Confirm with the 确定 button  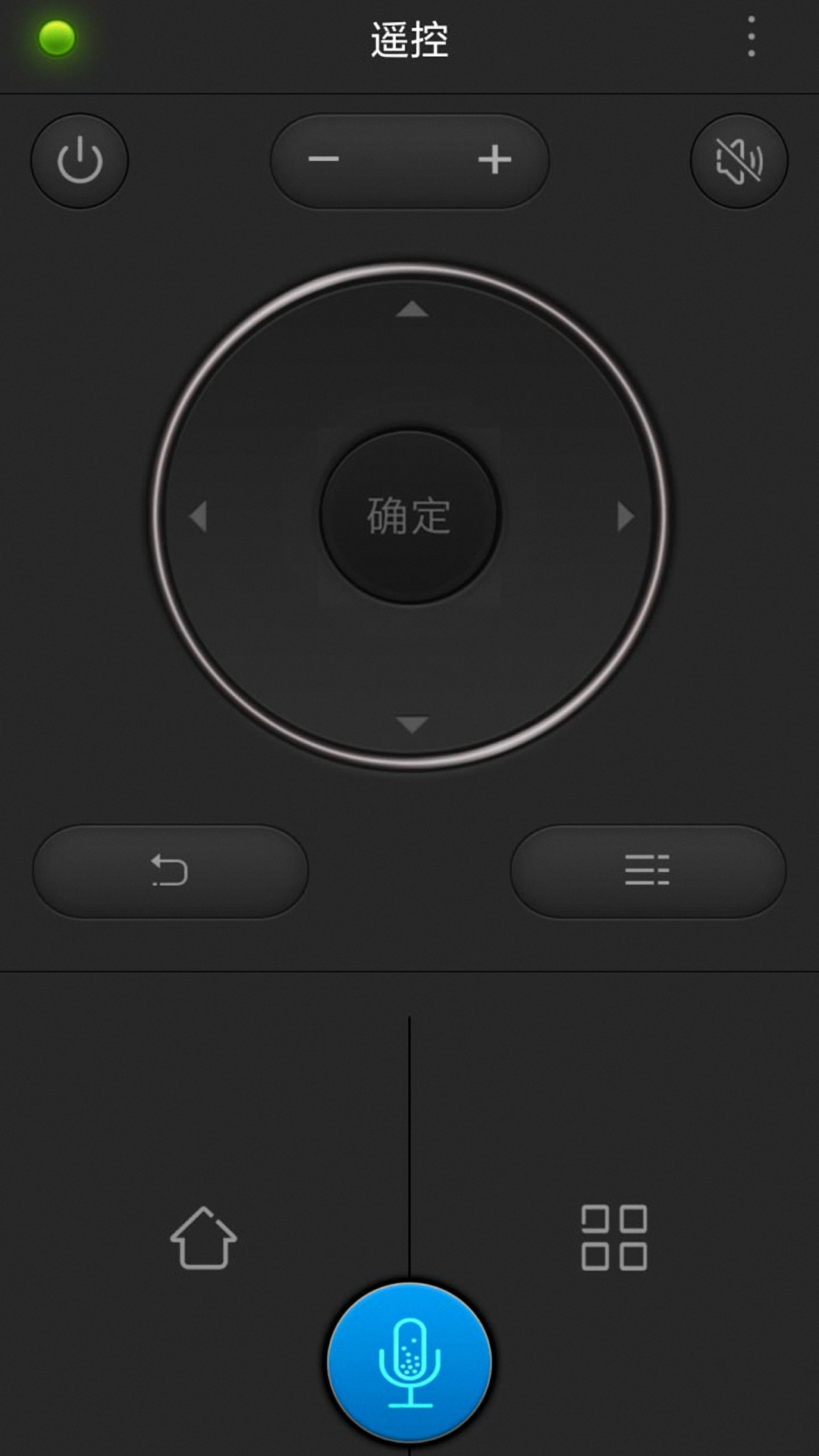(x=409, y=516)
